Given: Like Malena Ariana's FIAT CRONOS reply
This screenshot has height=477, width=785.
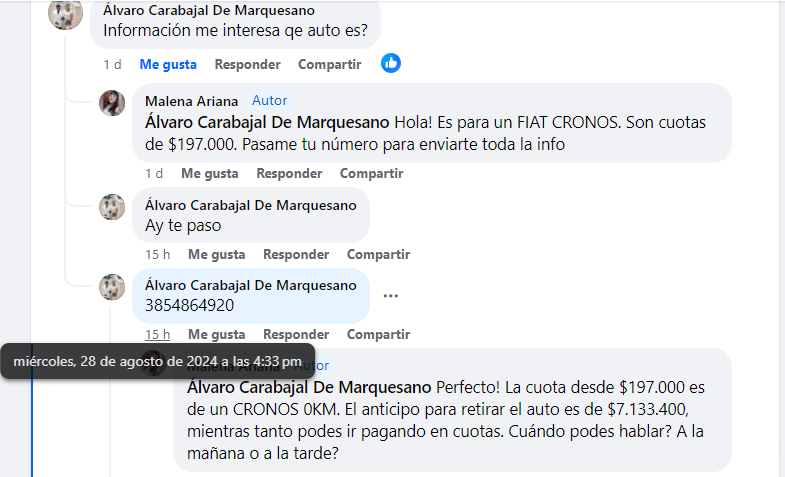Looking at the screenshot, I should 209,173.
